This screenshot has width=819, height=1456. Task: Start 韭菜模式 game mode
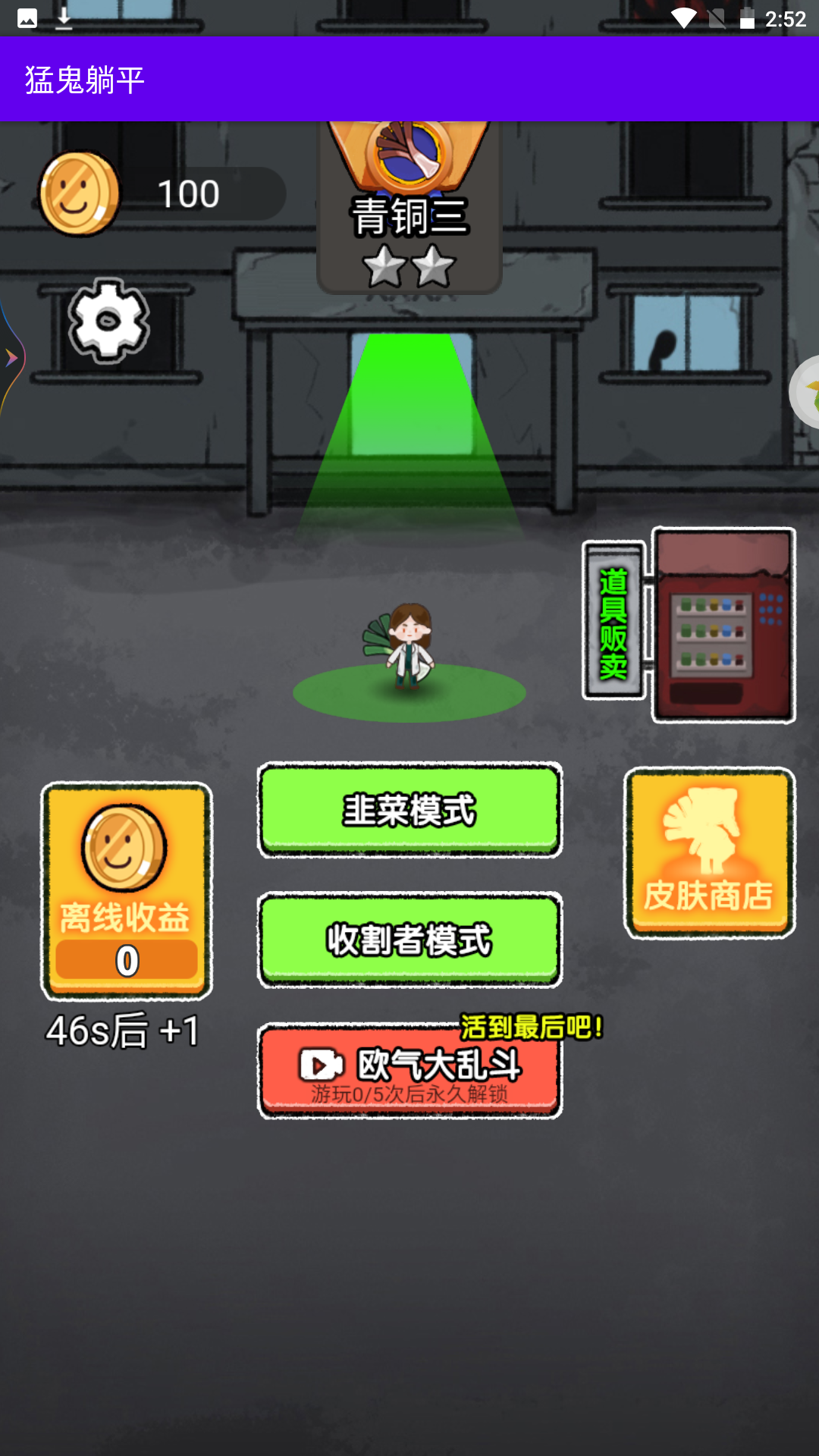coord(409,810)
